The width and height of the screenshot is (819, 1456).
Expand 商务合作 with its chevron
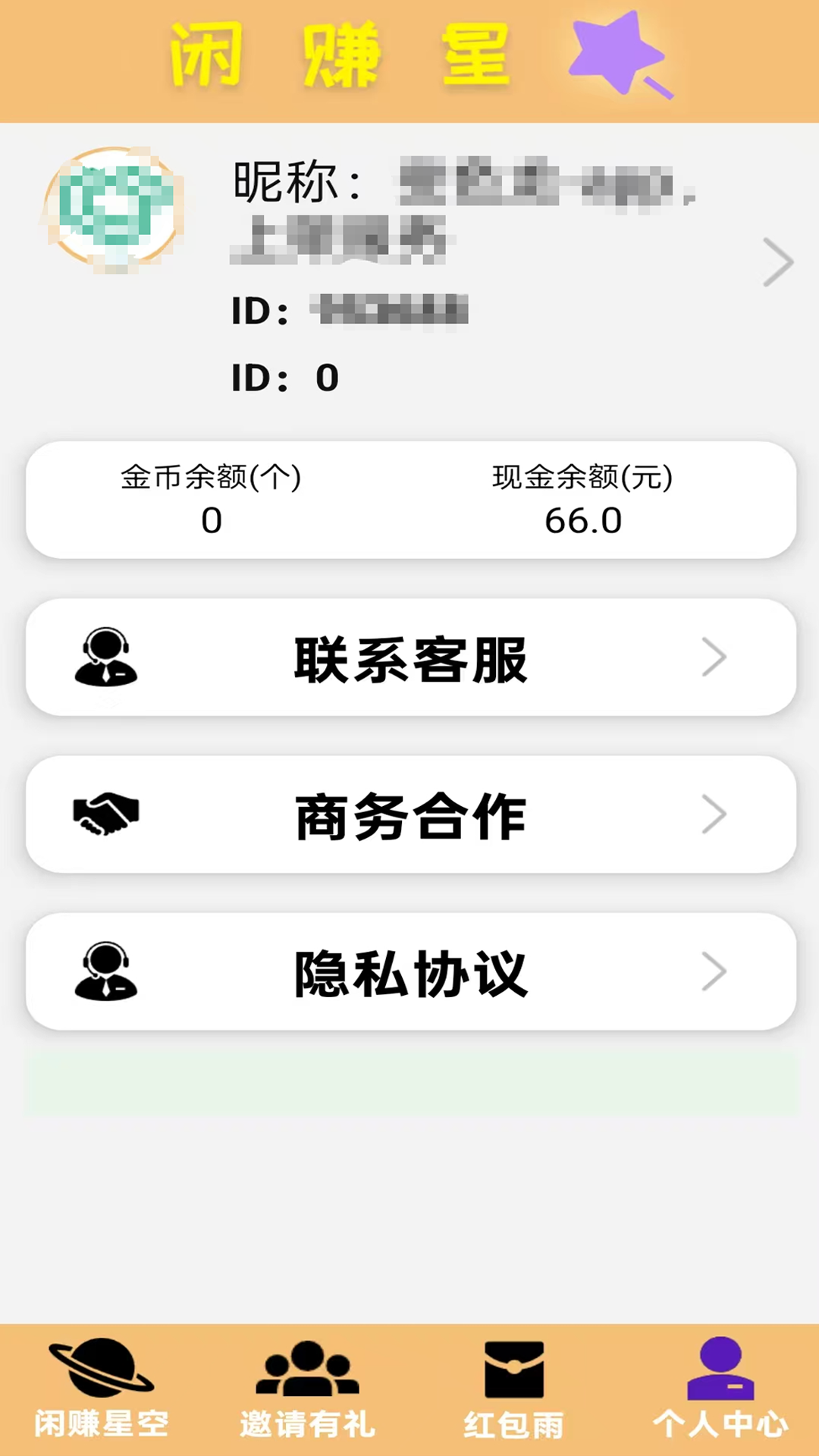tap(713, 815)
